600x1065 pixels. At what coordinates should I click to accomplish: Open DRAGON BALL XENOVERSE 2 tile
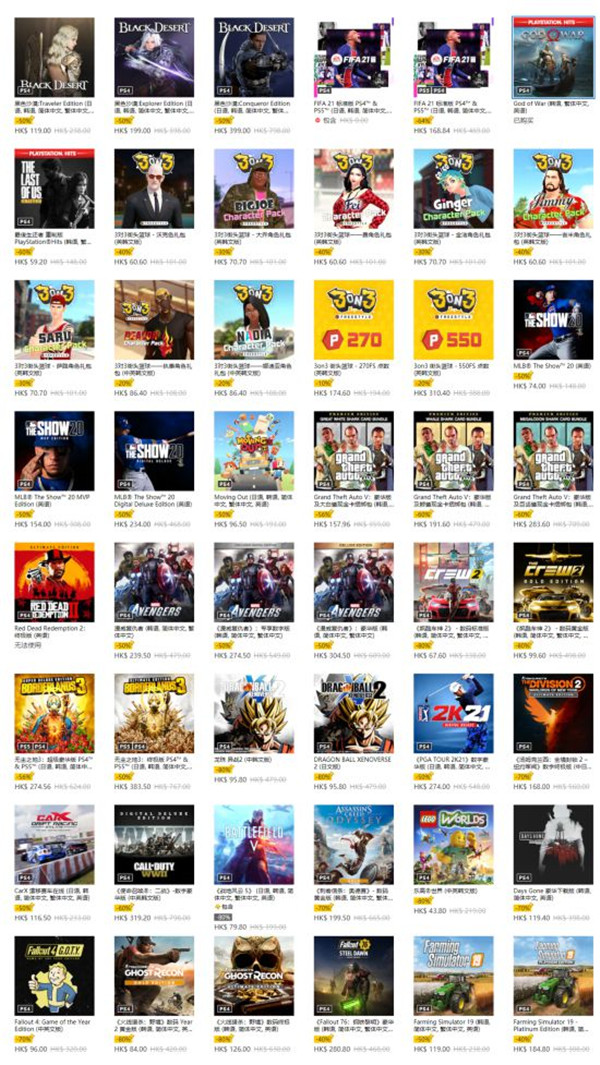[353, 713]
